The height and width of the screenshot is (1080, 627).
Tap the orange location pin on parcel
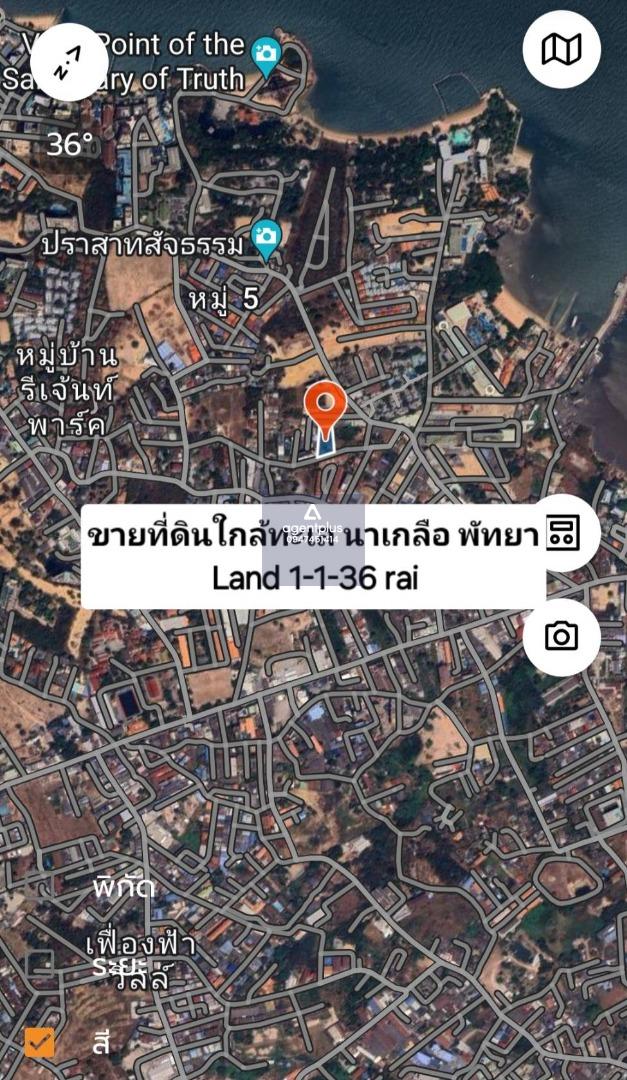pyautogui.click(x=325, y=409)
